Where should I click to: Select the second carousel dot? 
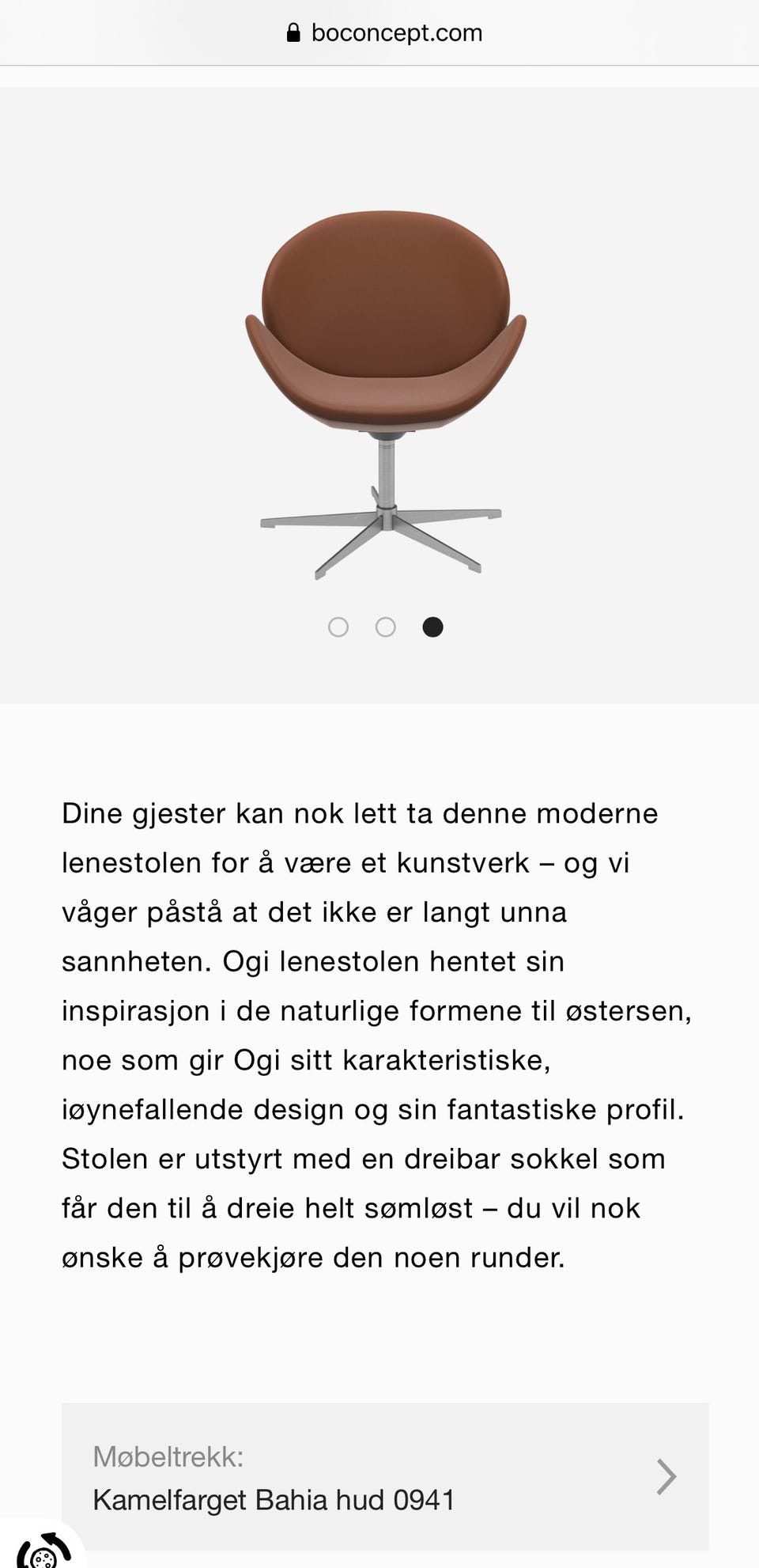point(386,627)
